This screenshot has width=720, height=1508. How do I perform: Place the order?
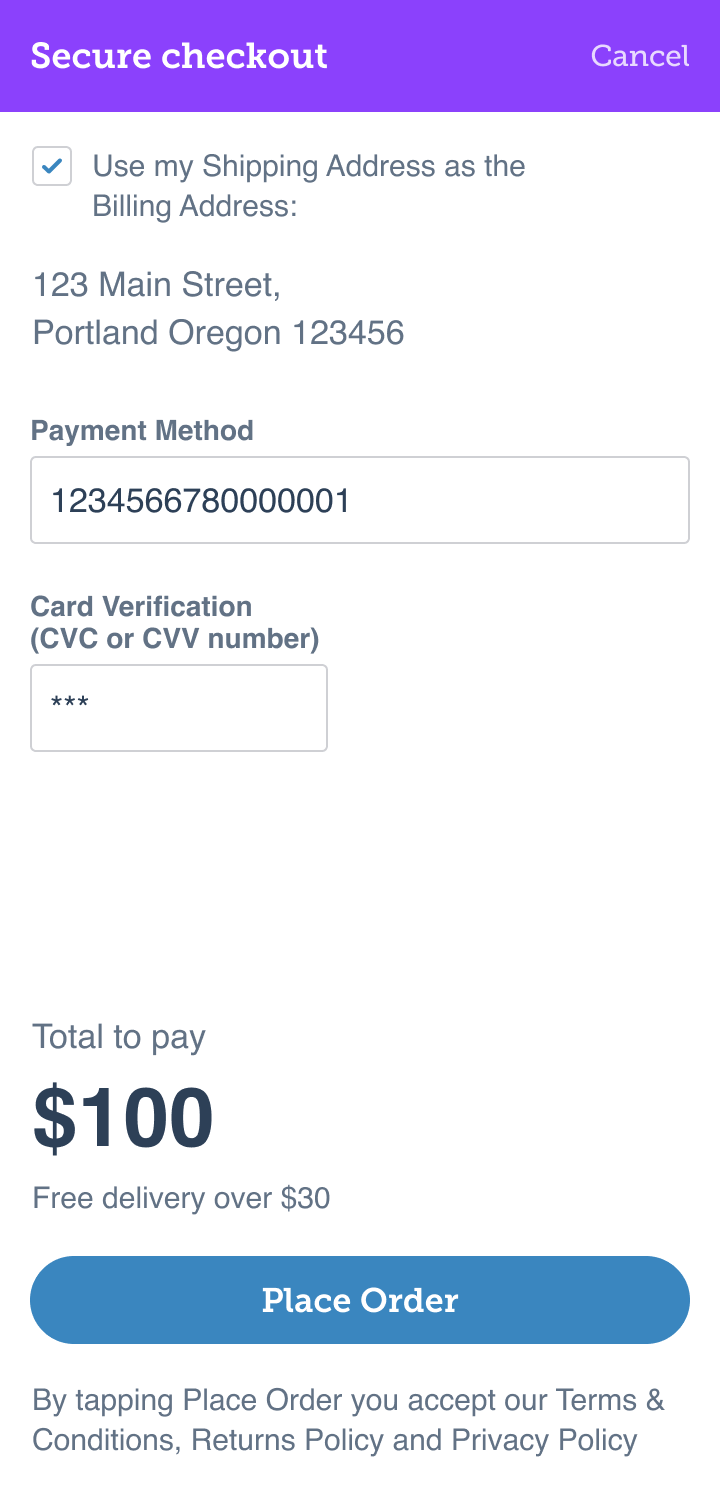[360, 1300]
